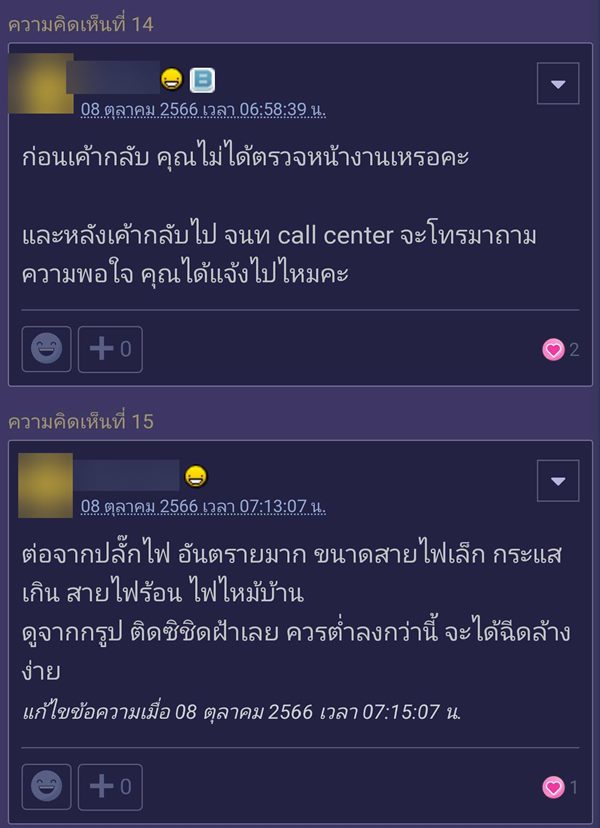600x828 pixels.
Task: View profile avatar of comment 15 author
Action: point(45,485)
